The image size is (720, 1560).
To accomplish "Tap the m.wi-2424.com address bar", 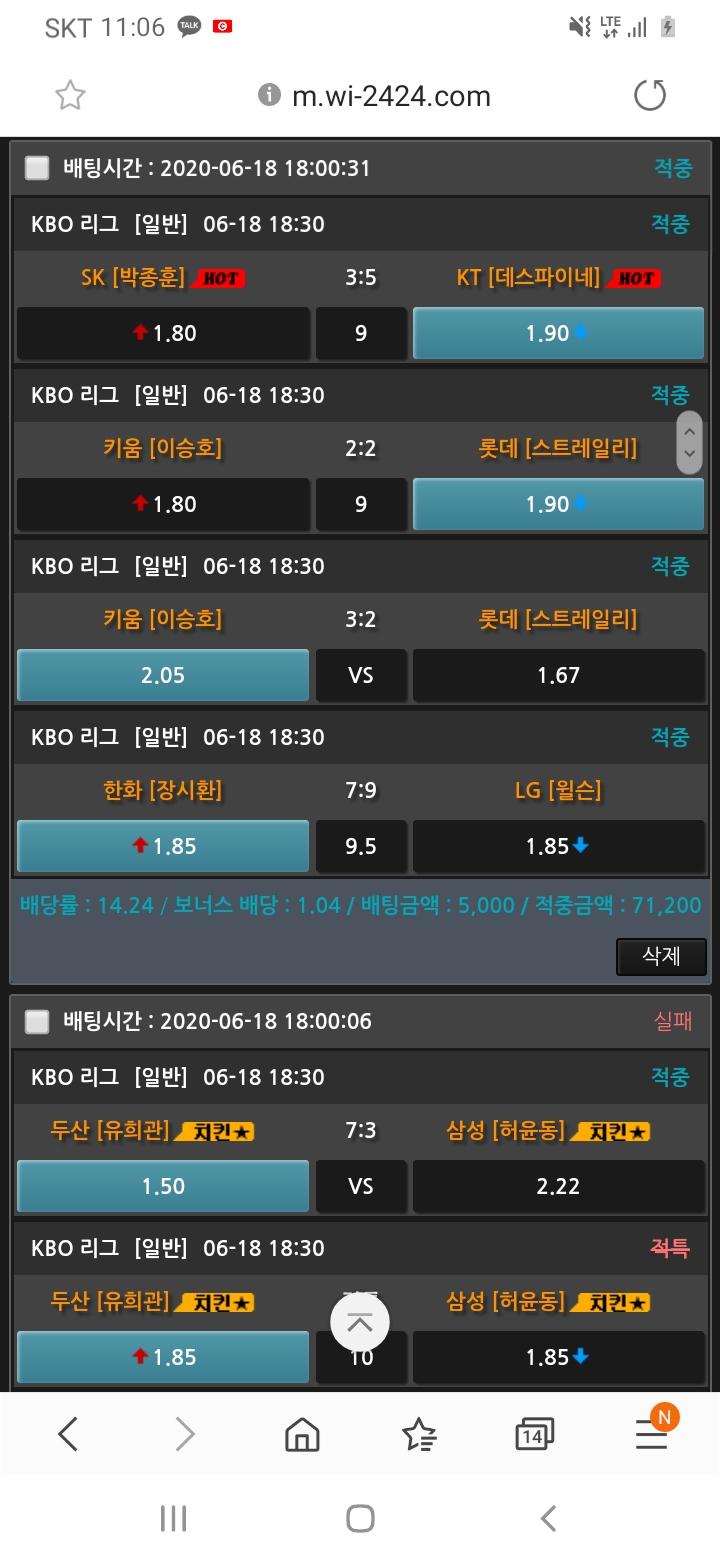I will pyautogui.click(x=390, y=96).
